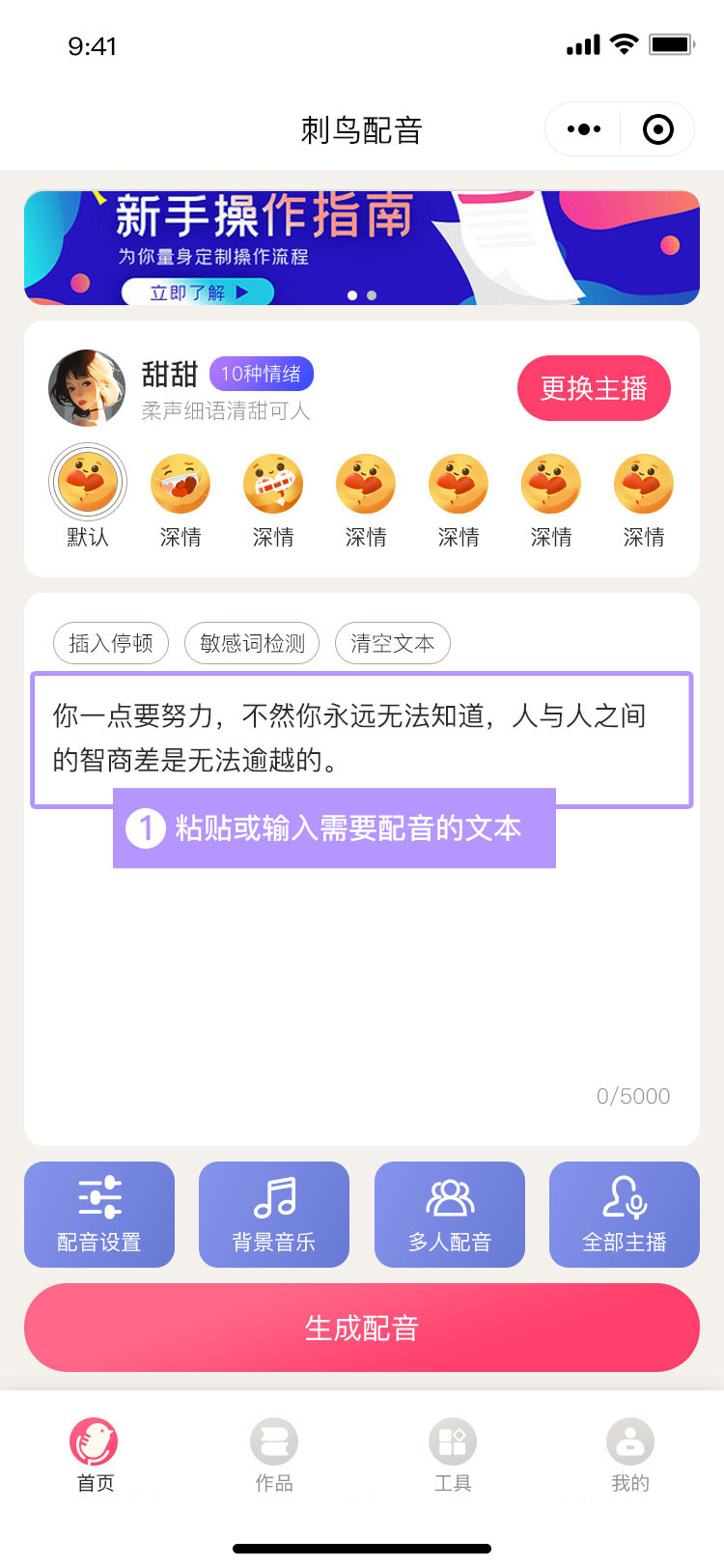Open the 新手操作指南 banner
Viewport: 724px width, 1568px height.
(361, 248)
